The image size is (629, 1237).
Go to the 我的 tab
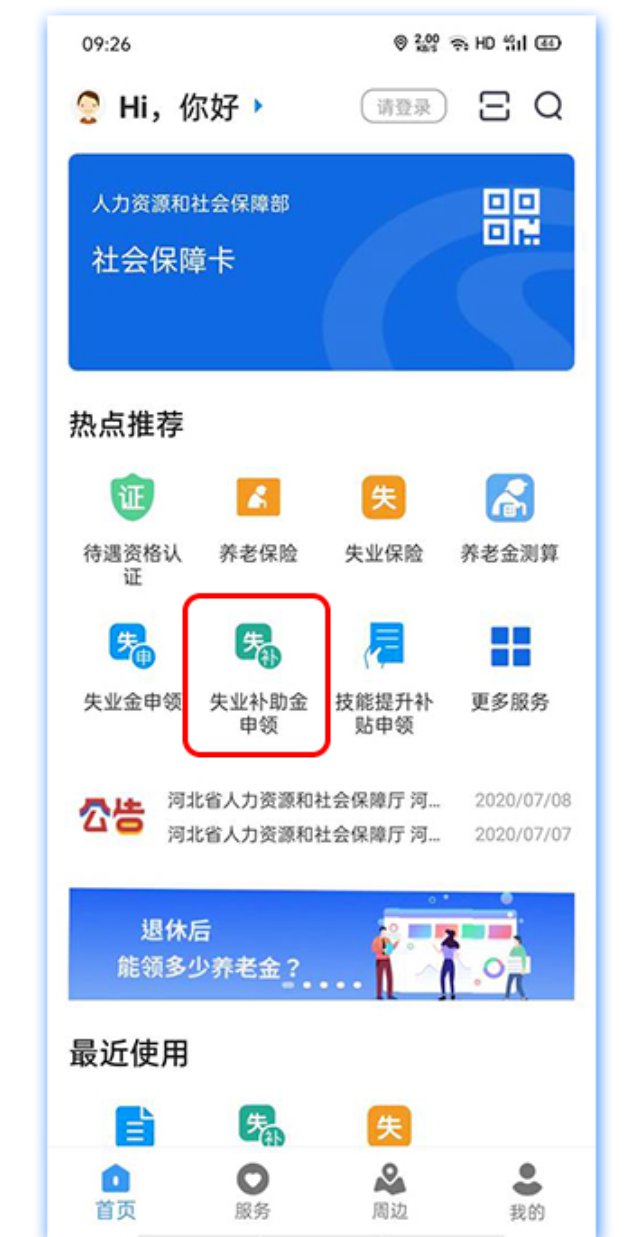coord(526,1192)
